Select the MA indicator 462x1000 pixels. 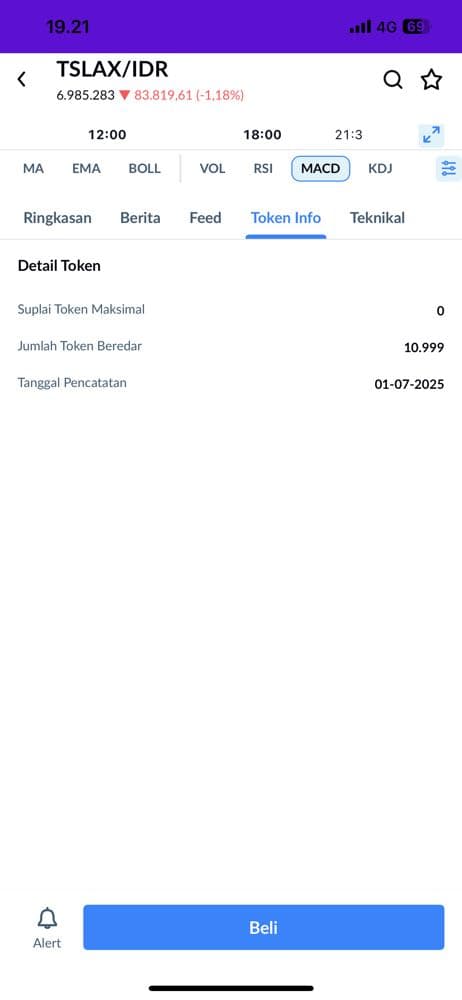click(x=33, y=169)
